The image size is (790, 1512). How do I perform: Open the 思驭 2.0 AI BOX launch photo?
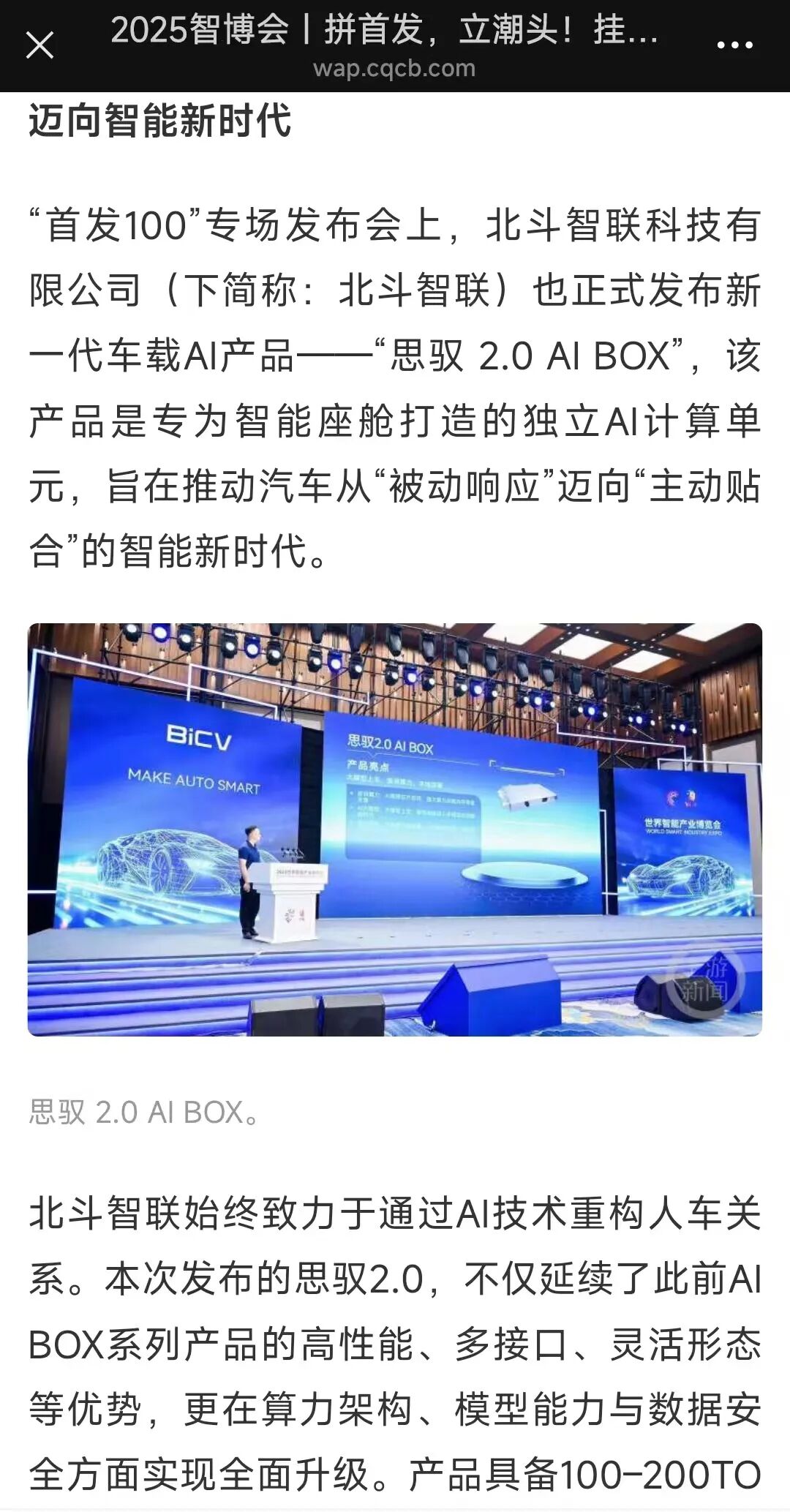395,829
